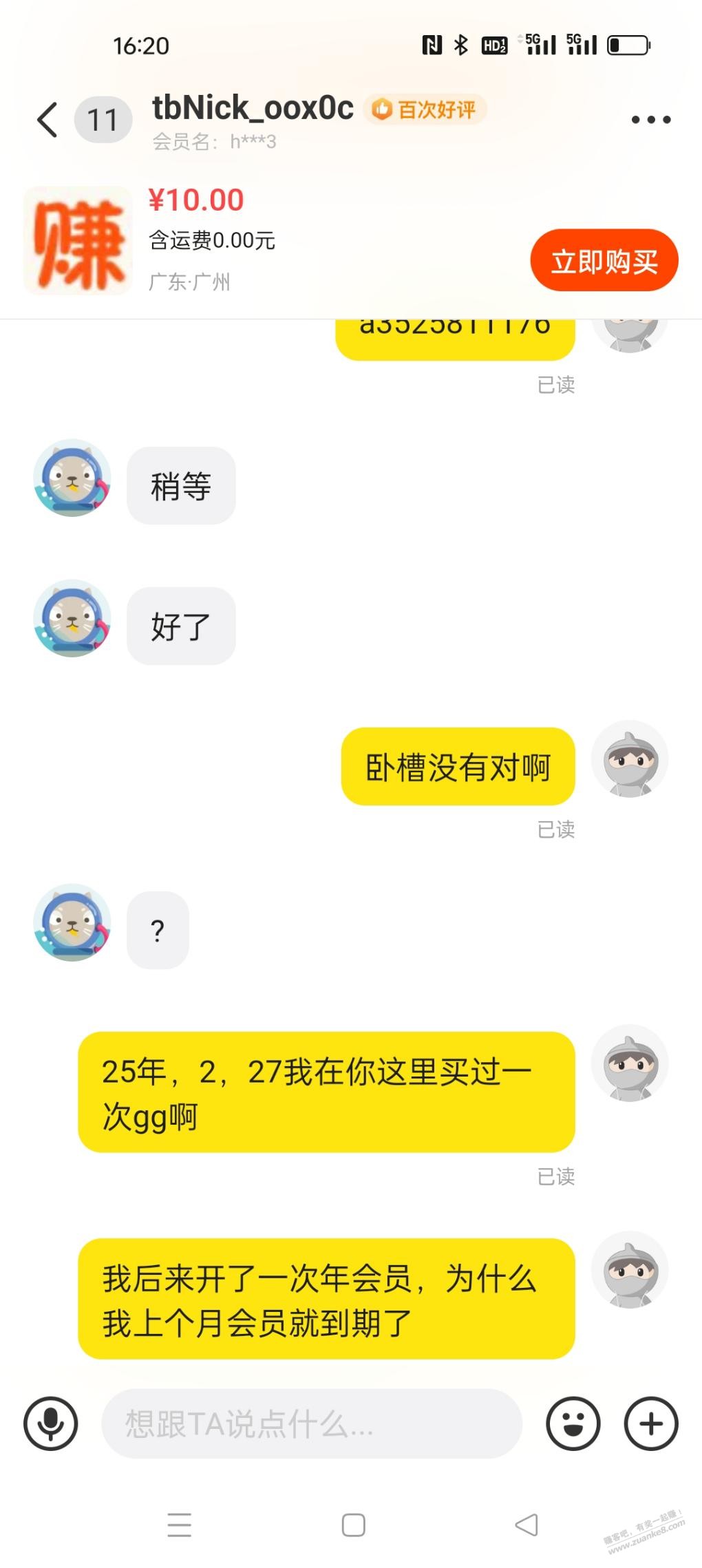Focus the 想跟TA说点什么 message field
This screenshot has height=1568, width=702.
point(311,1423)
